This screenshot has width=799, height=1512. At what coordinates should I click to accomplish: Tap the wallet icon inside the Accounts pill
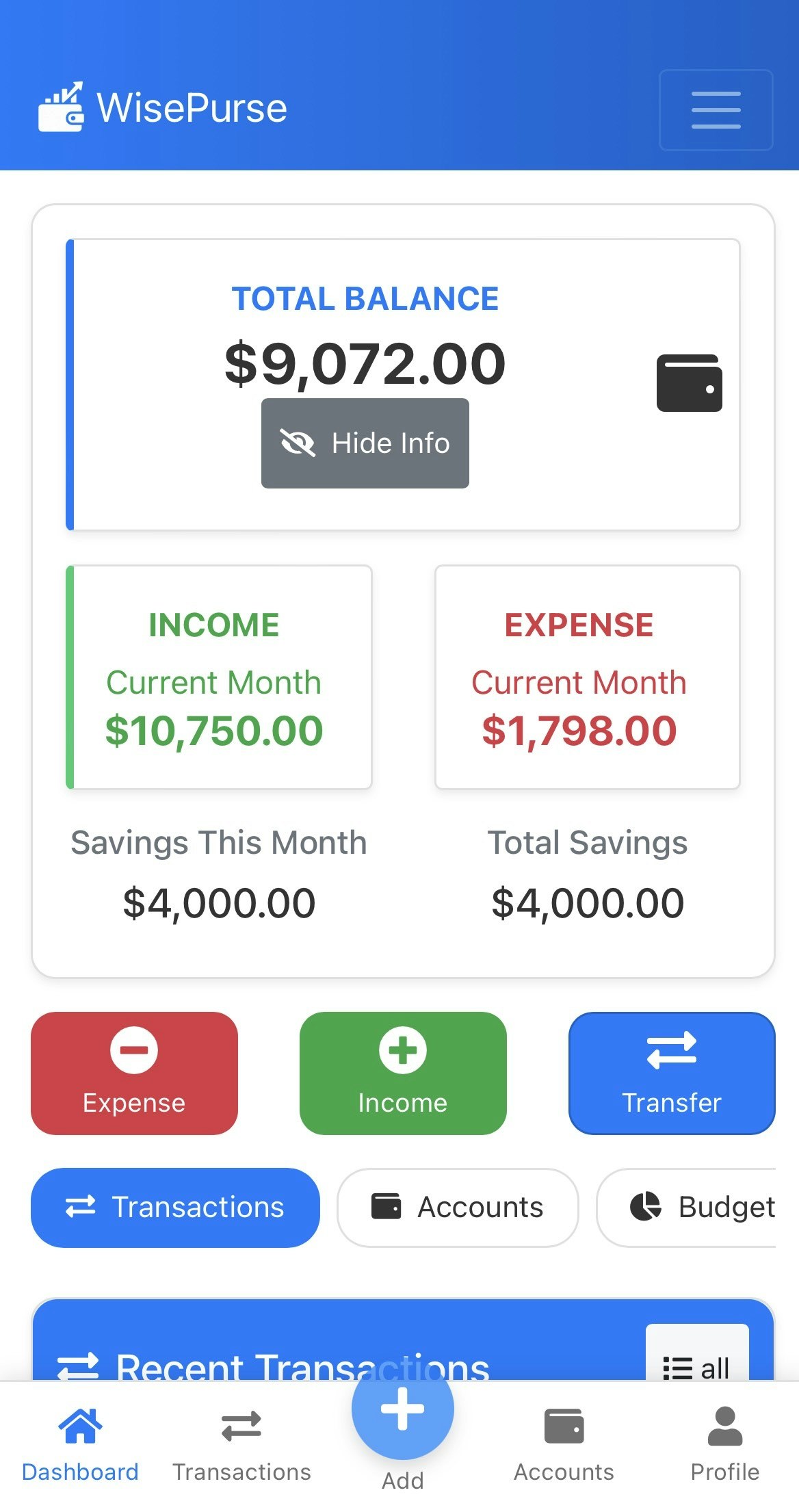coord(387,1207)
